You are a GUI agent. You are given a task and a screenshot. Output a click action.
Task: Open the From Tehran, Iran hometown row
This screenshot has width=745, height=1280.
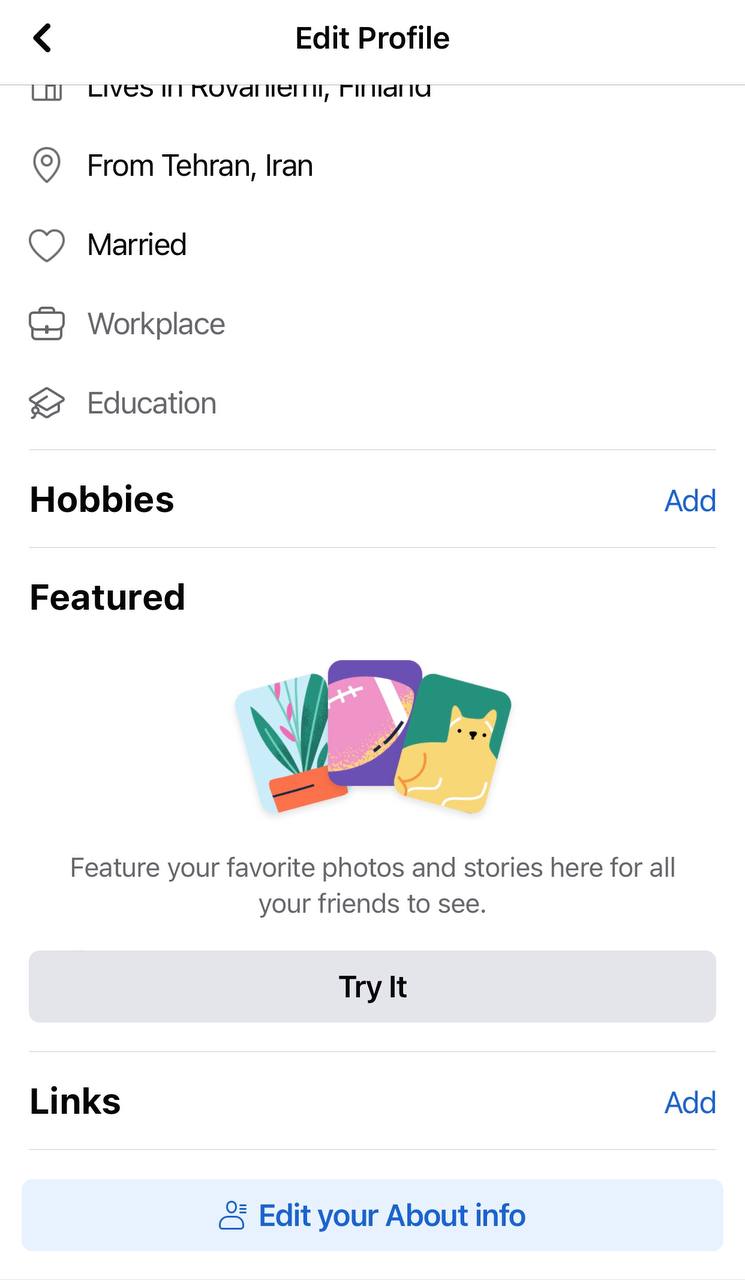pos(199,165)
